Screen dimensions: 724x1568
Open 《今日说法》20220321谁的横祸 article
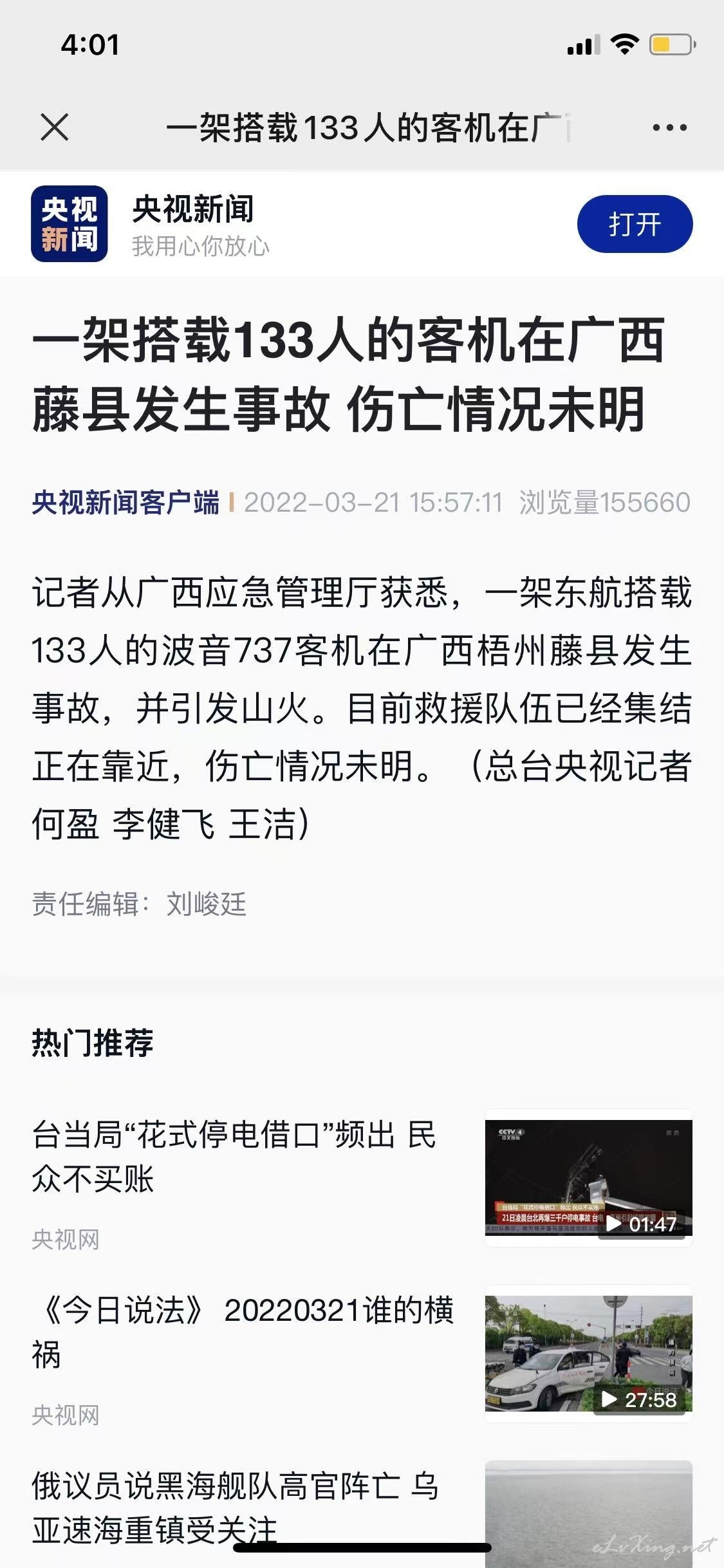pos(243,1332)
